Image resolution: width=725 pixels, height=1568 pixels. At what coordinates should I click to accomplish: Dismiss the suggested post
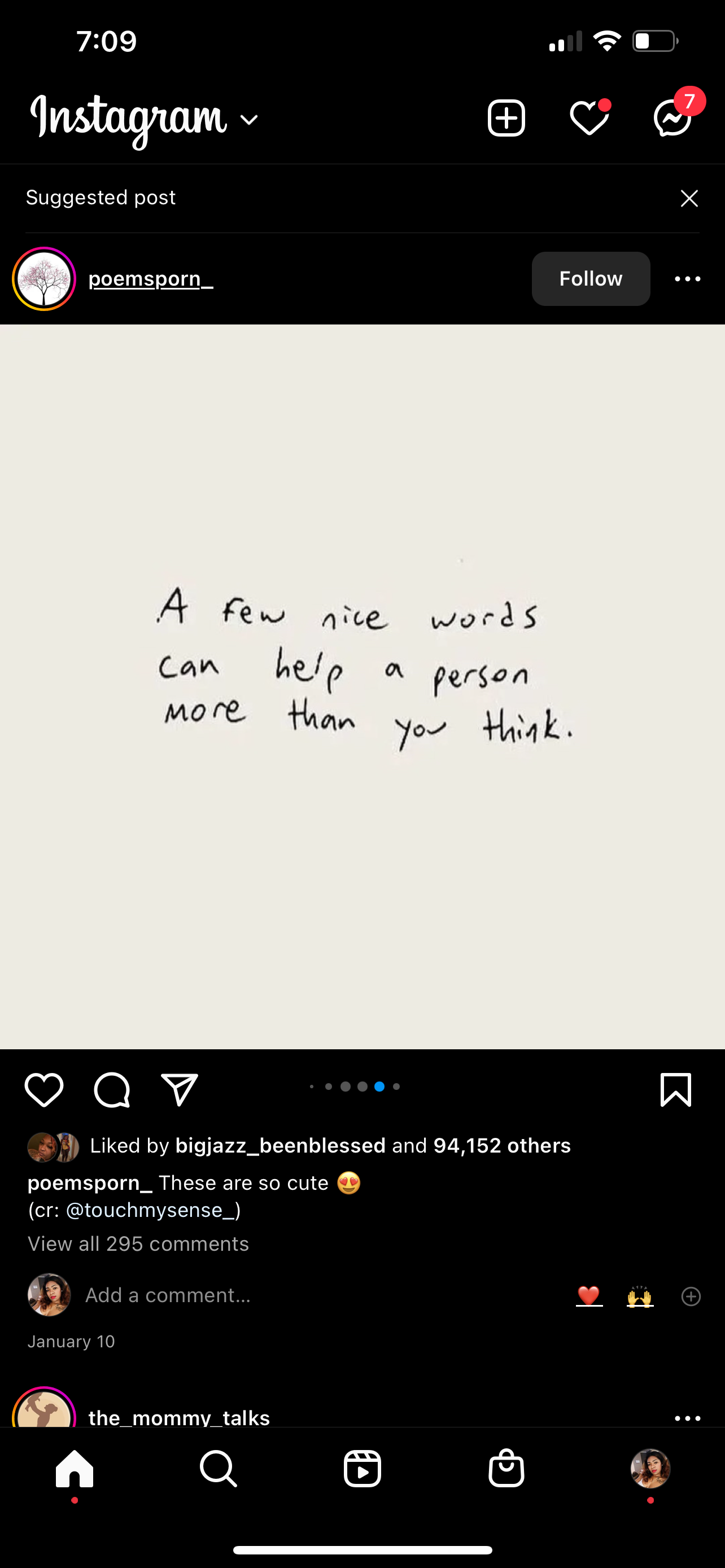click(x=688, y=199)
